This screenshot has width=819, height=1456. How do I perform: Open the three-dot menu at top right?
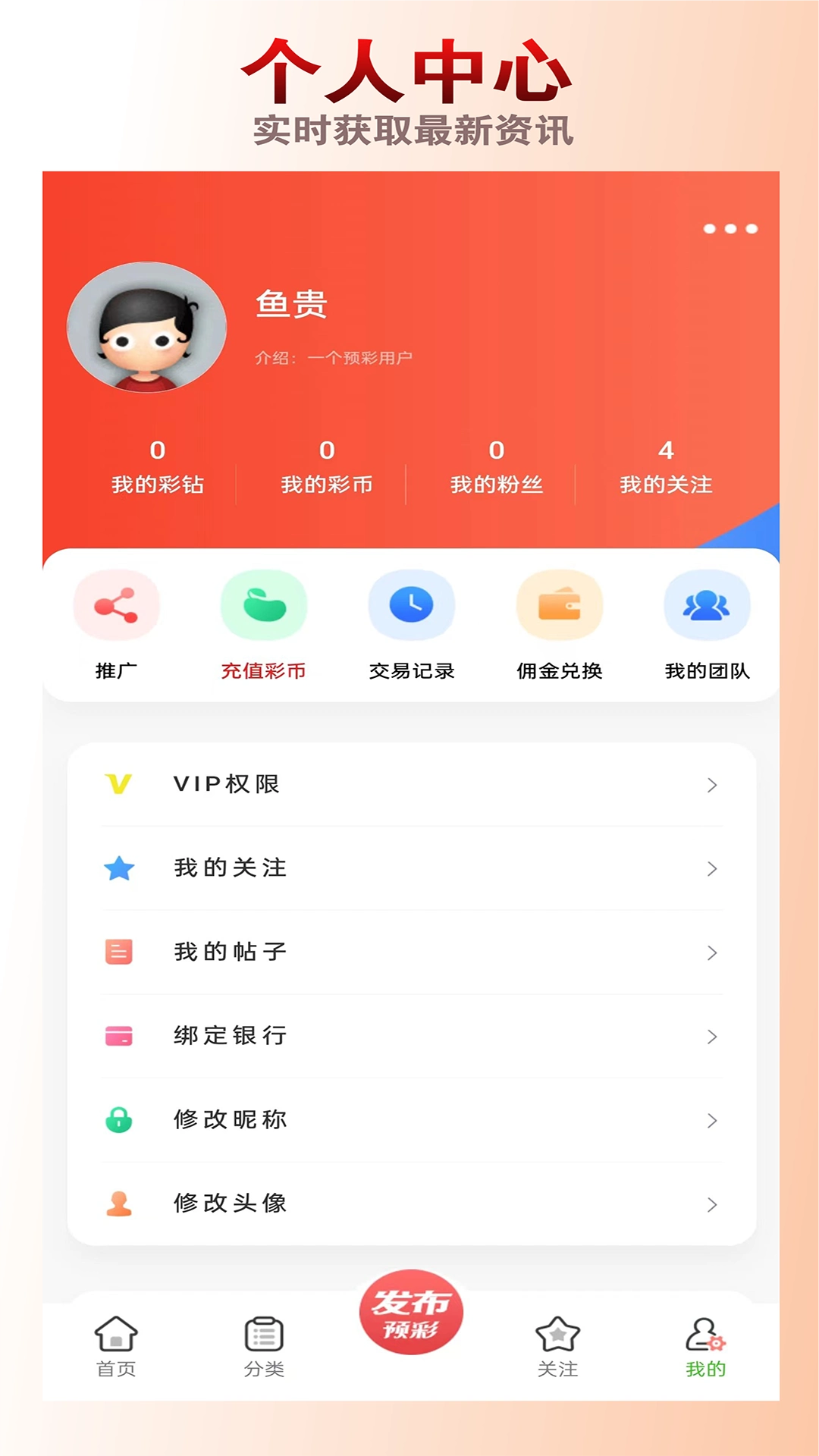[x=730, y=226]
